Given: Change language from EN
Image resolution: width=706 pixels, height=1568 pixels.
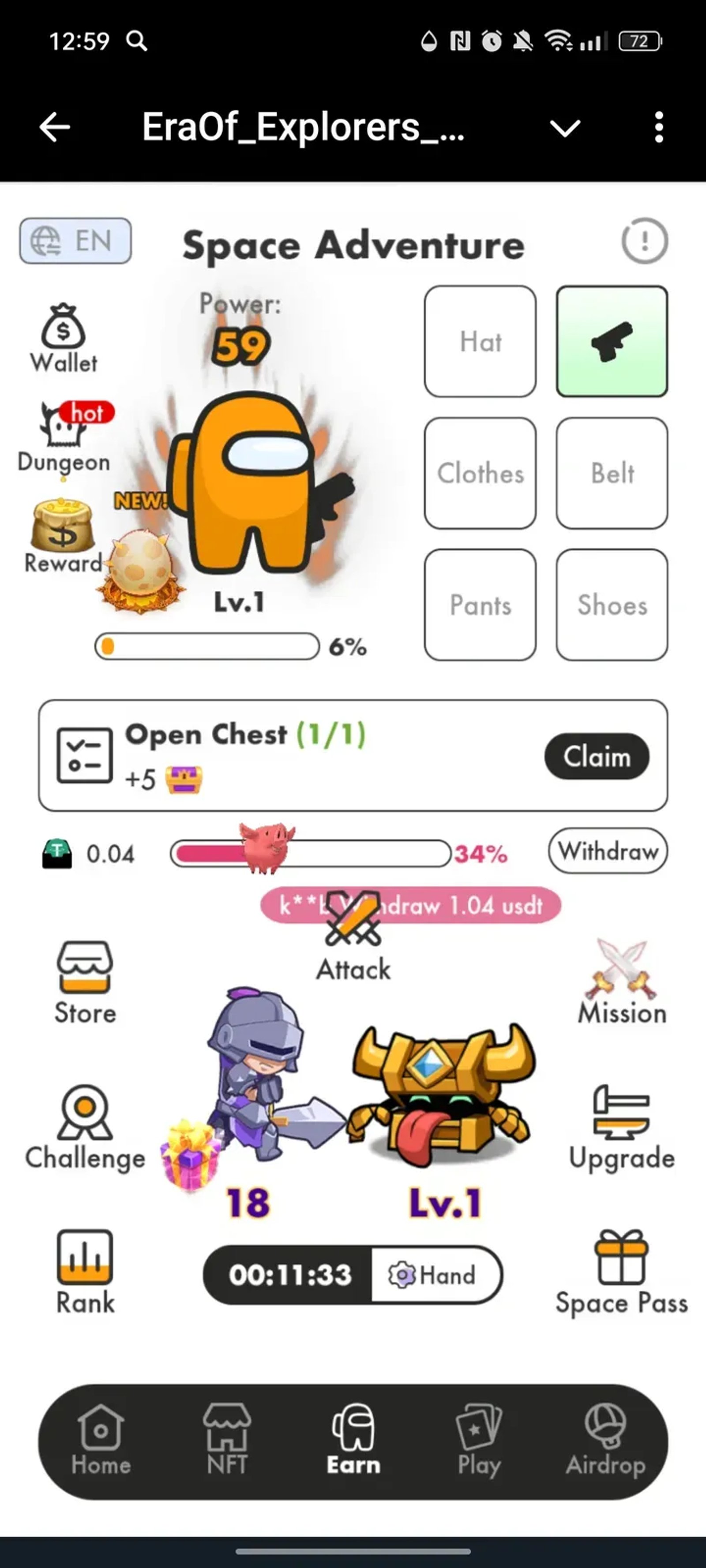Looking at the screenshot, I should (75, 241).
